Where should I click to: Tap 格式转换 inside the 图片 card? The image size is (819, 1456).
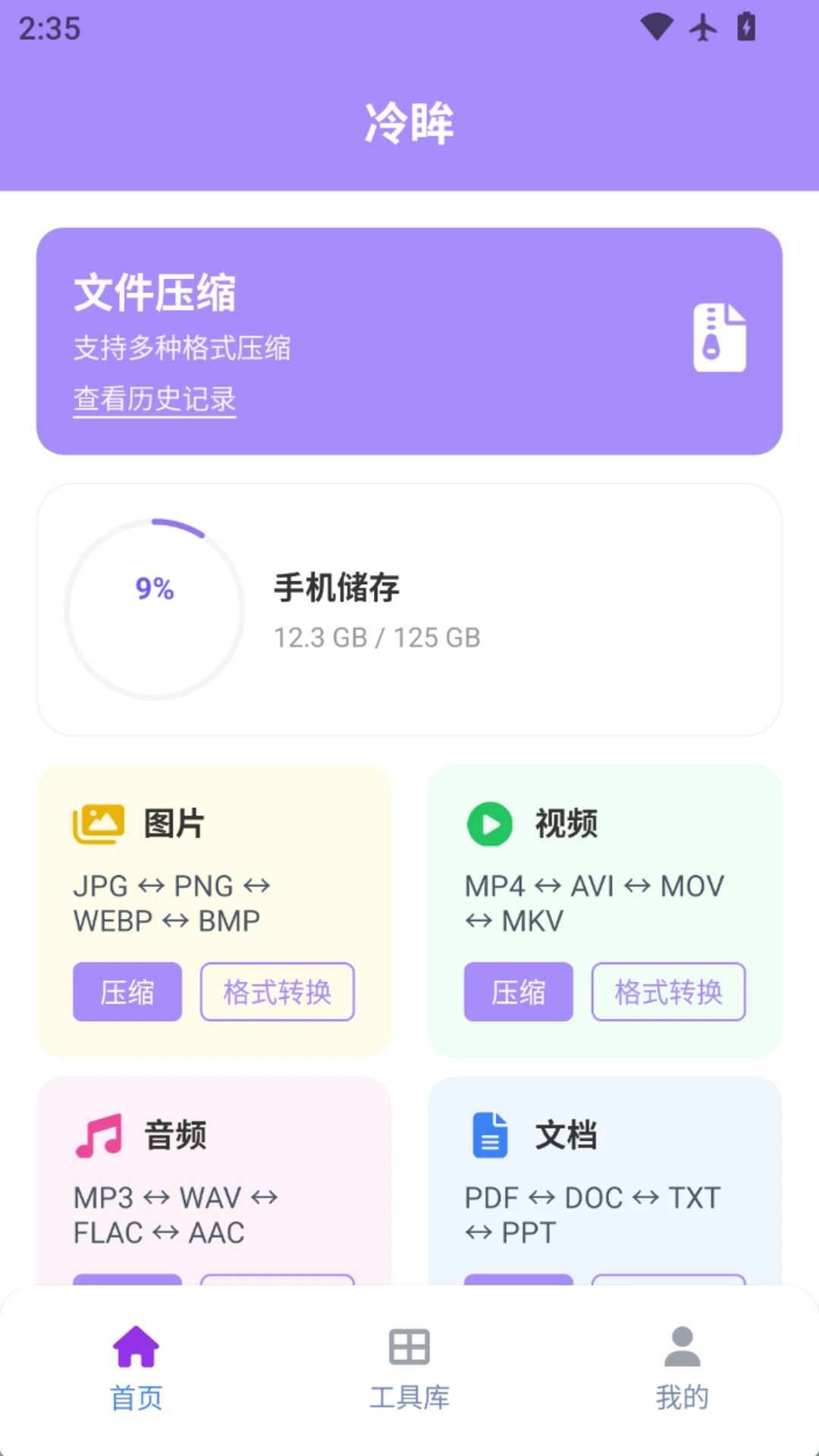[277, 991]
